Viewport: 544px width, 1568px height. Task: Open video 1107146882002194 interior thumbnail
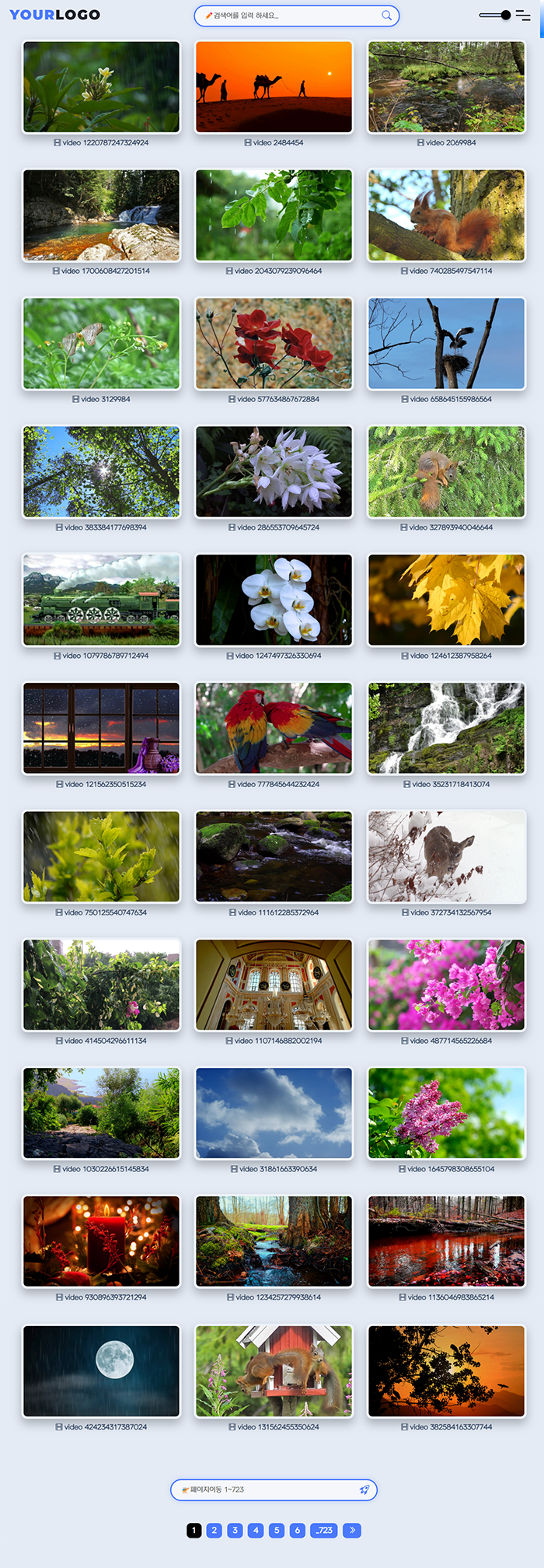[x=274, y=985]
